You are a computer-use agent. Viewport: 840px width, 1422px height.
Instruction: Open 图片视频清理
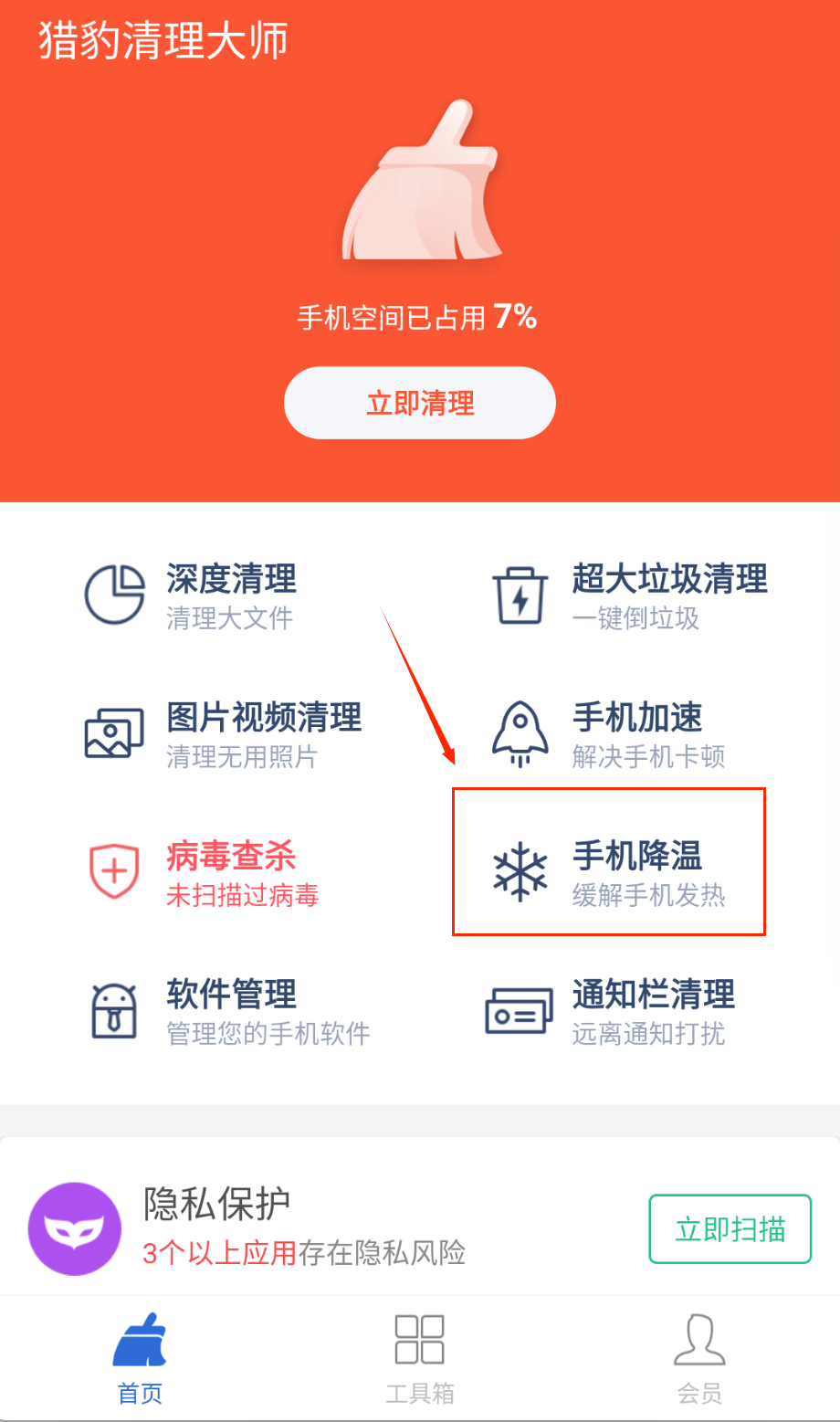click(x=224, y=733)
